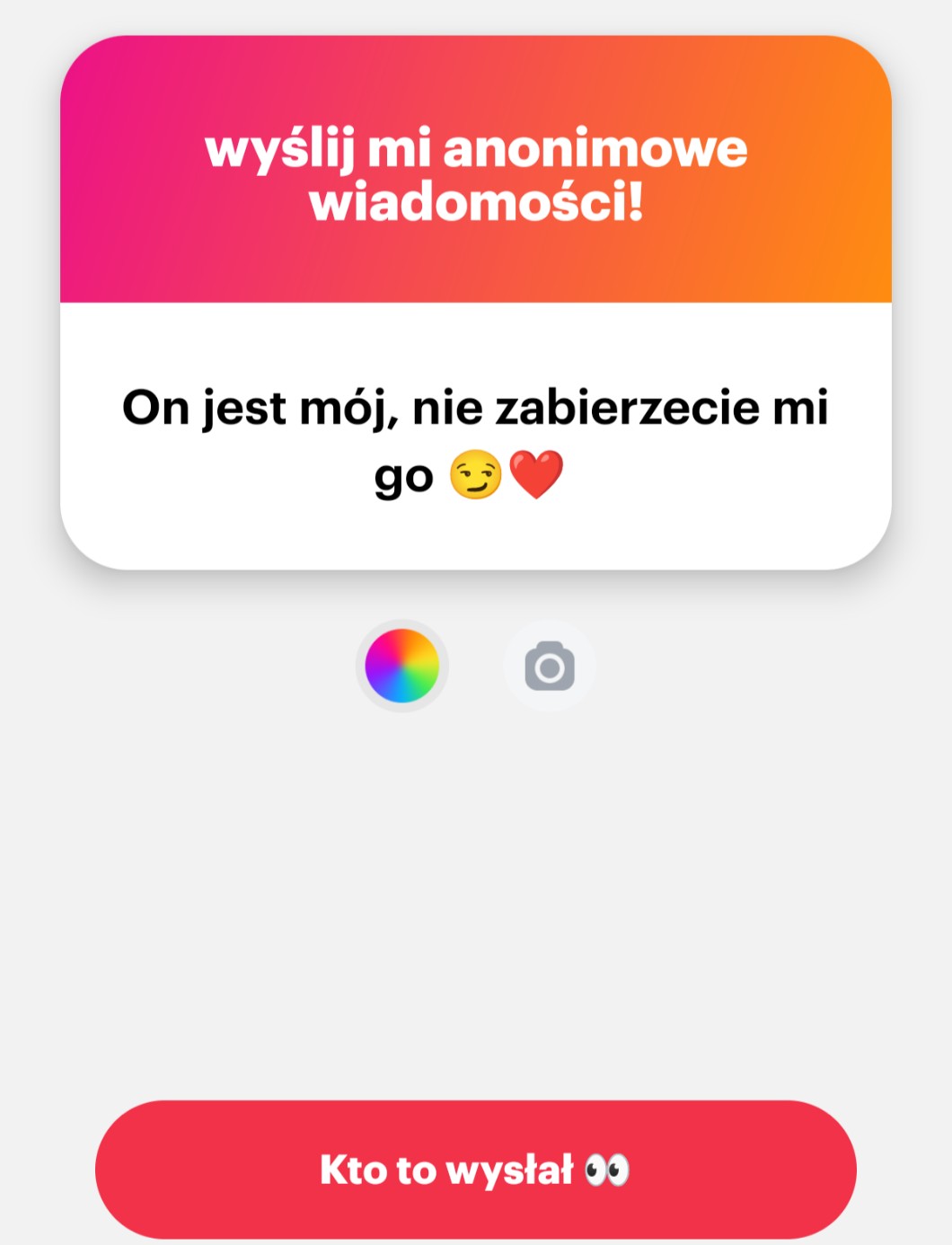Tap the rainbow color wheel button
The width and height of the screenshot is (952, 1245).
[401, 666]
